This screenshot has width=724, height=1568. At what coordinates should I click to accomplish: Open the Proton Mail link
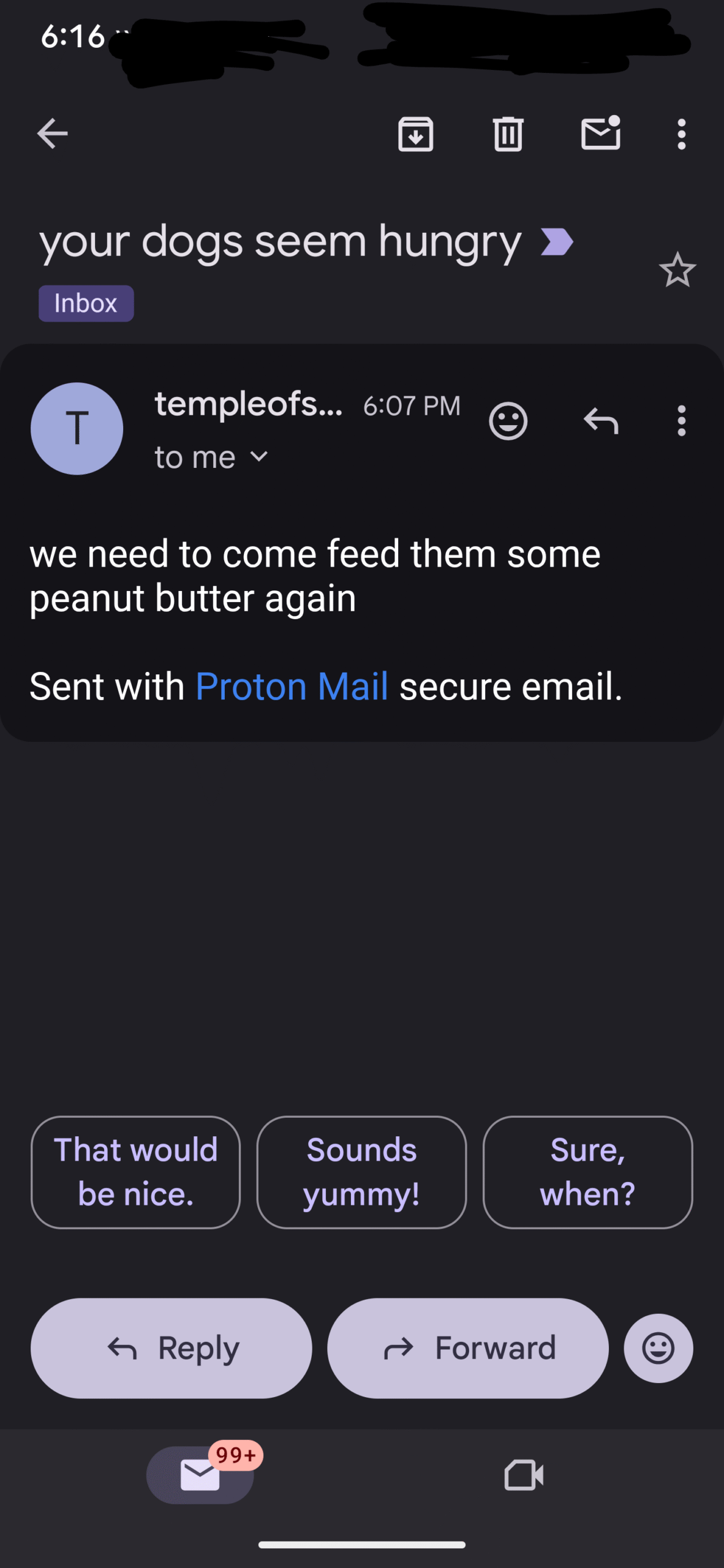pos(292,686)
